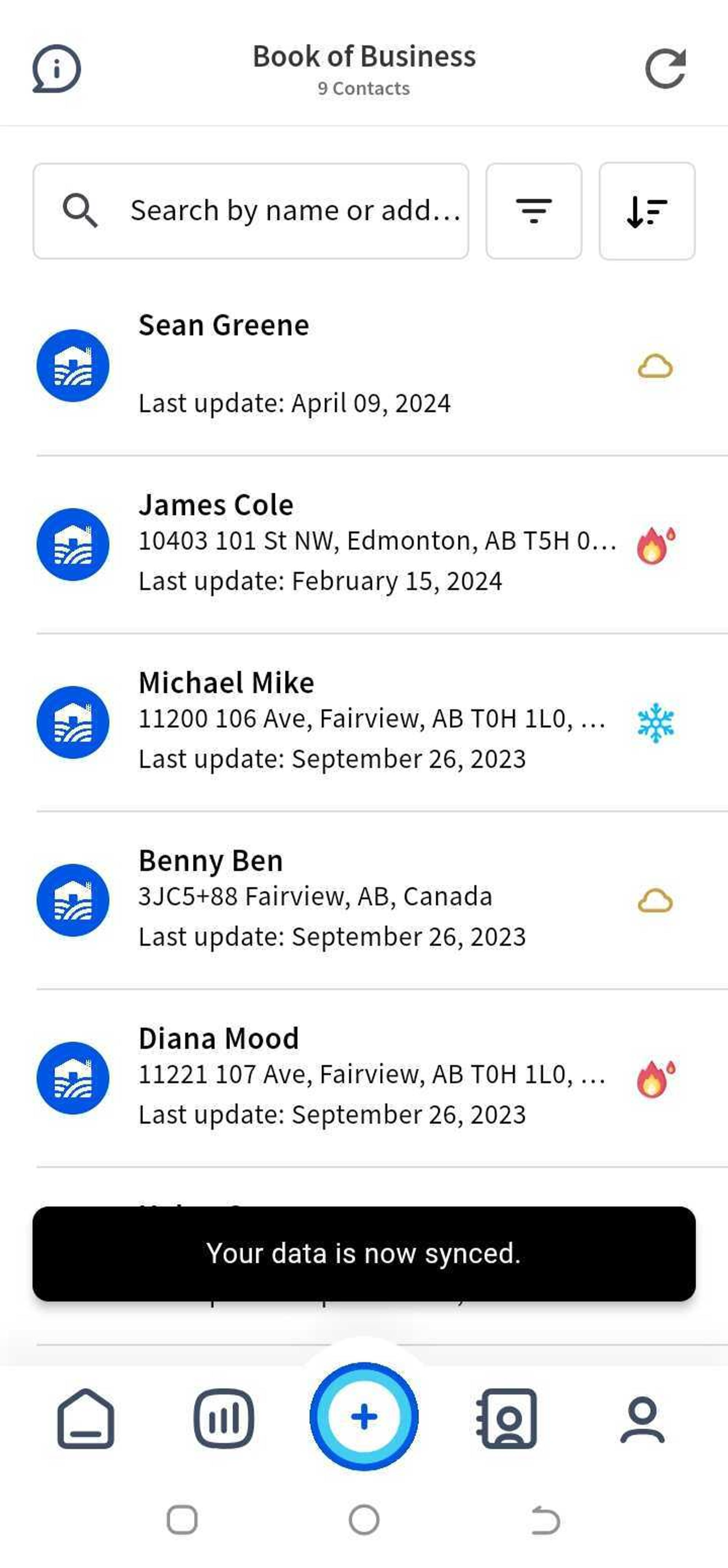Open the filter options button
Viewport: 728px width, 1568px height.
coord(534,211)
